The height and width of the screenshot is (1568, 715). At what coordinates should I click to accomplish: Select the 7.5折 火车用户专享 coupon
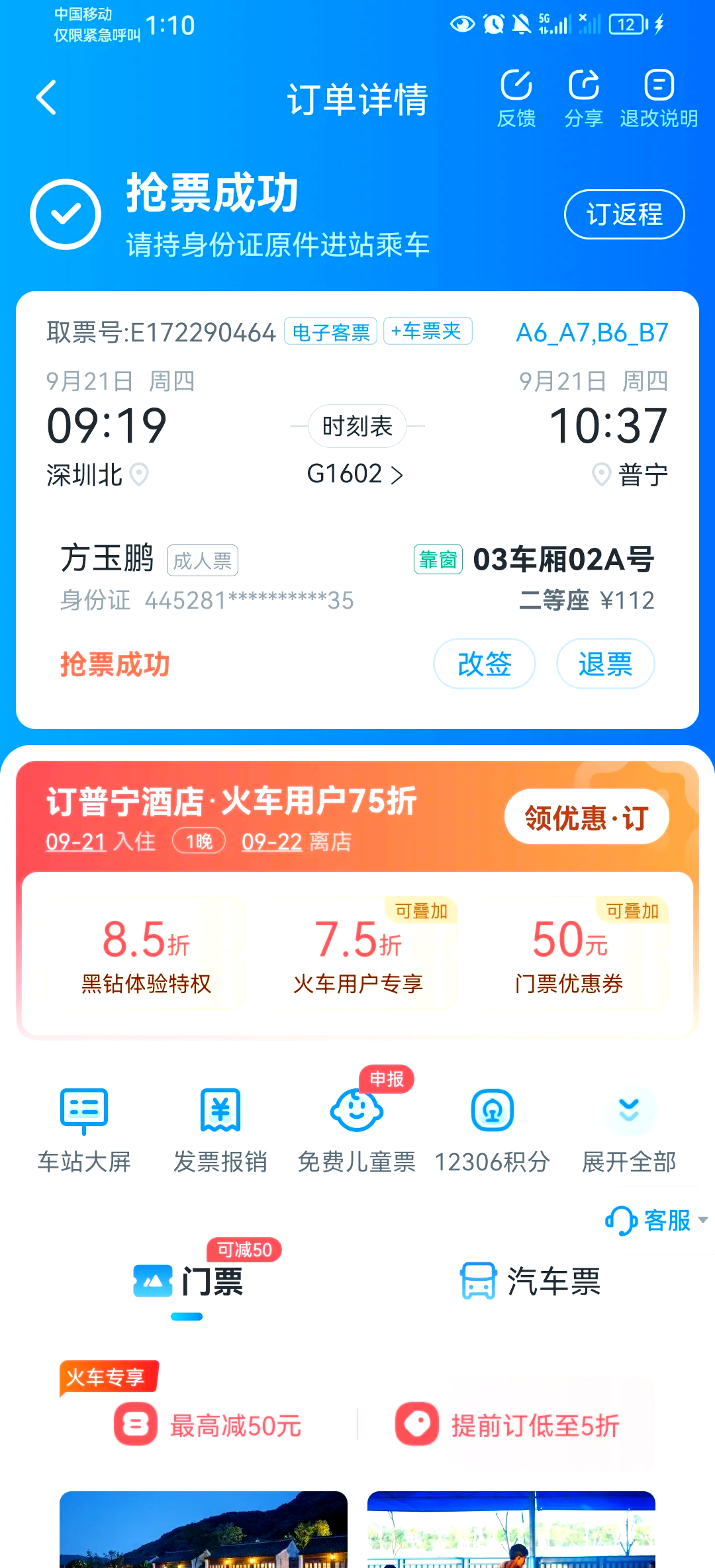pyautogui.click(x=358, y=954)
